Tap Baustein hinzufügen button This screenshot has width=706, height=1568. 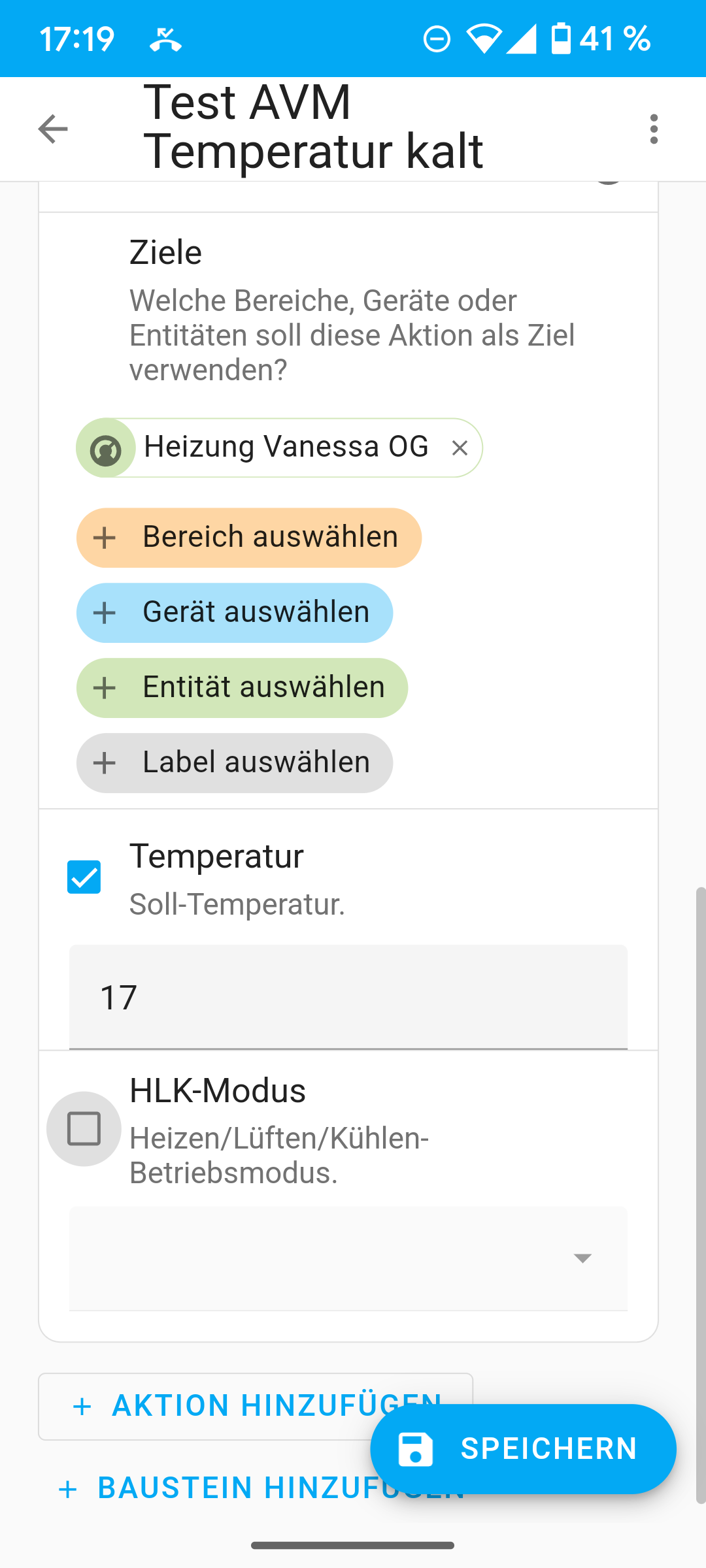tap(261, 1488)
